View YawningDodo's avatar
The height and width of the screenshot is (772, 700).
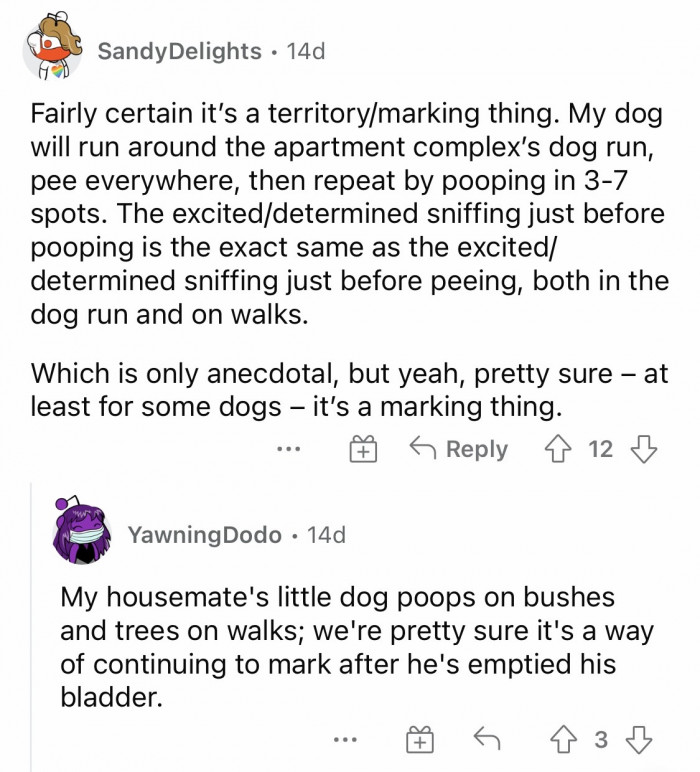pos(80,533)
